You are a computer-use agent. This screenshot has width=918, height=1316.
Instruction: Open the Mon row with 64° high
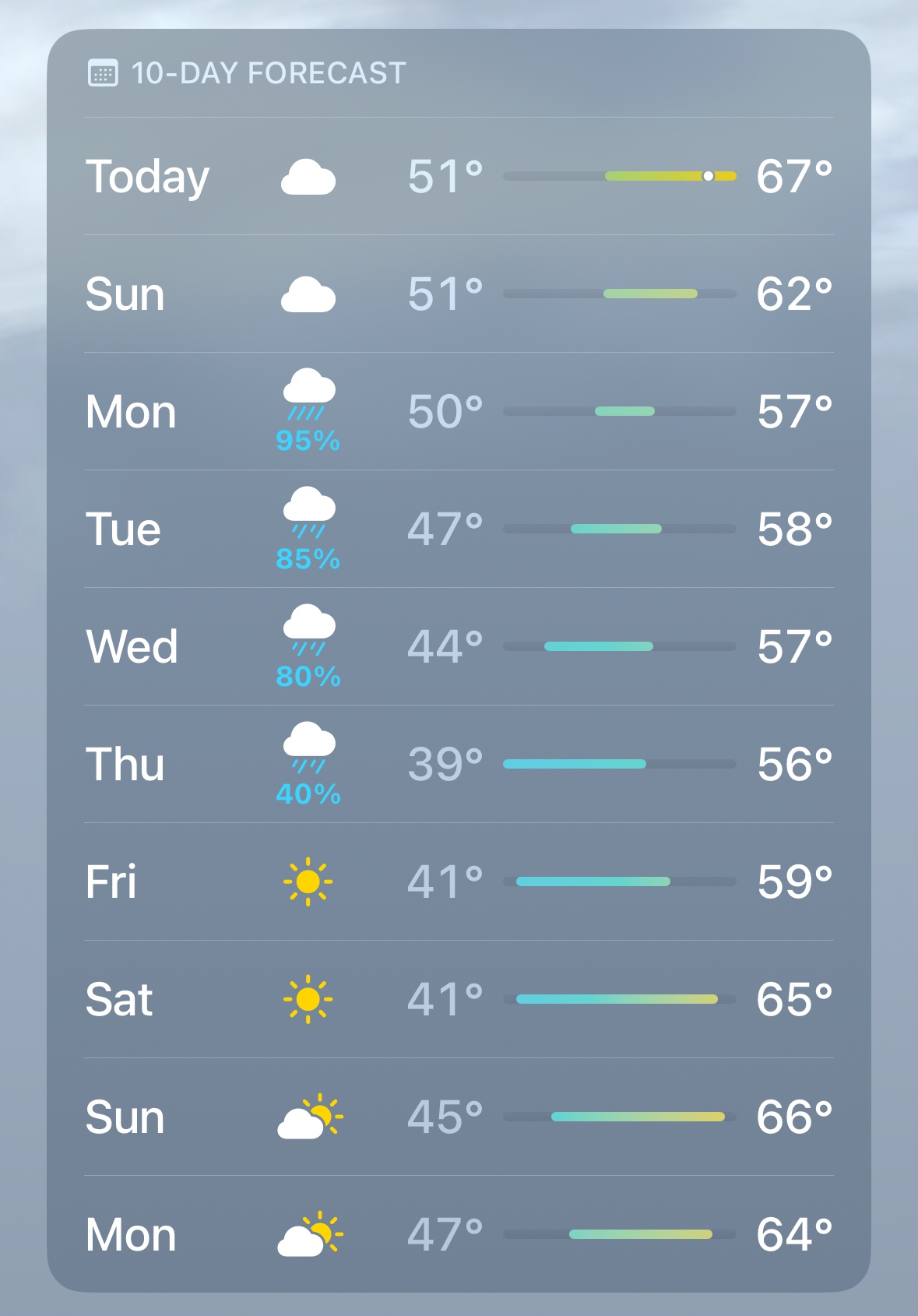(x=459, y=1234)
